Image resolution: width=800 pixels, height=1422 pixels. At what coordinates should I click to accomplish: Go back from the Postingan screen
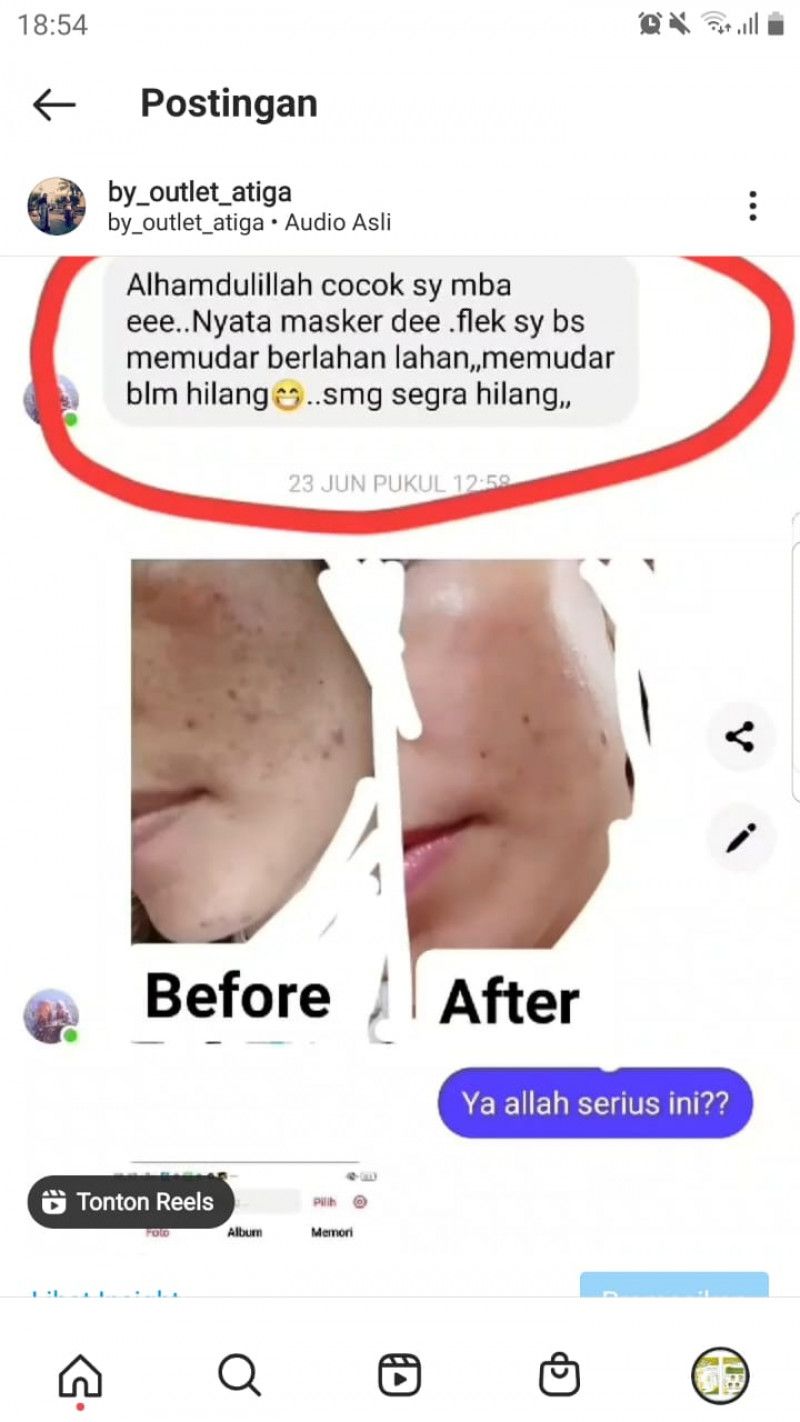click(x=54, y=104)
